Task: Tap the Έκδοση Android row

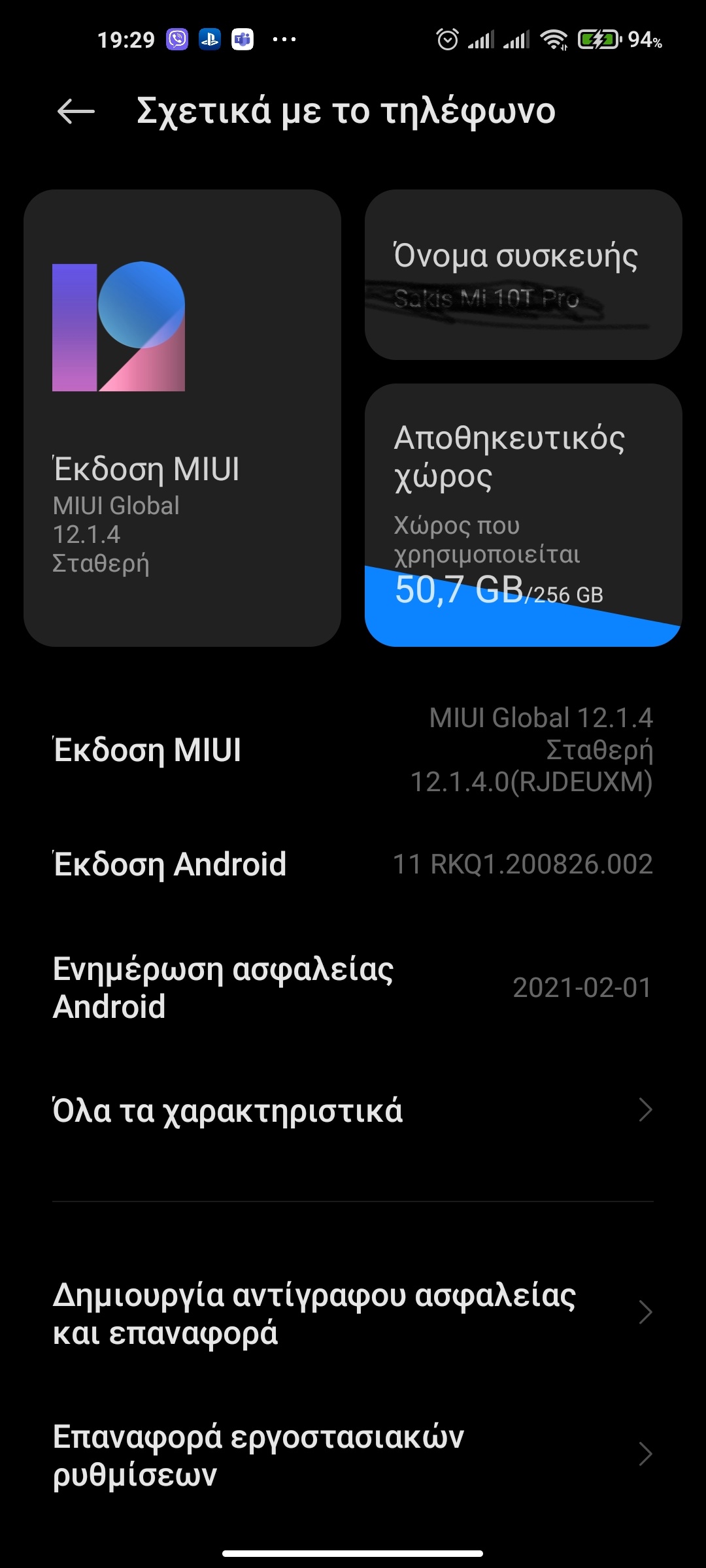Action: 353,864
